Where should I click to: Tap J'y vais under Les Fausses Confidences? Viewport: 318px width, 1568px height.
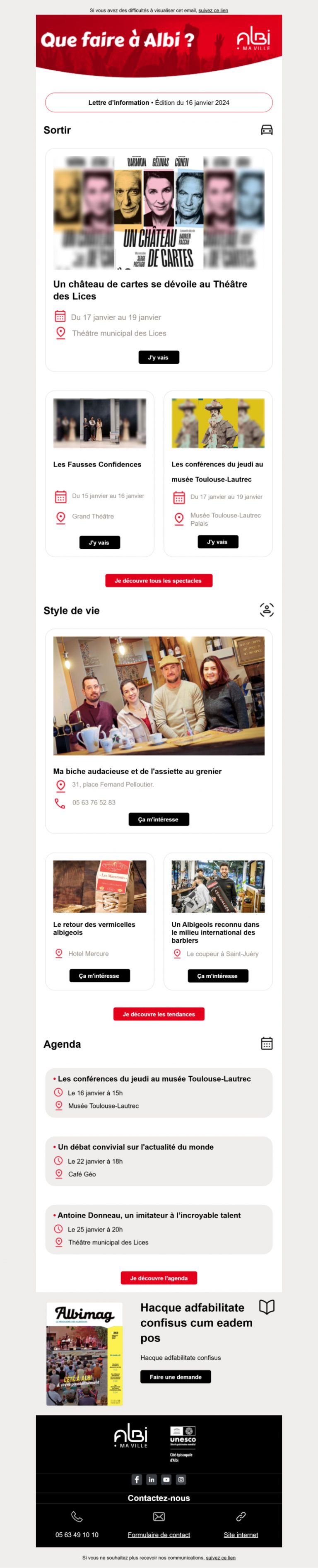(100, 542)
